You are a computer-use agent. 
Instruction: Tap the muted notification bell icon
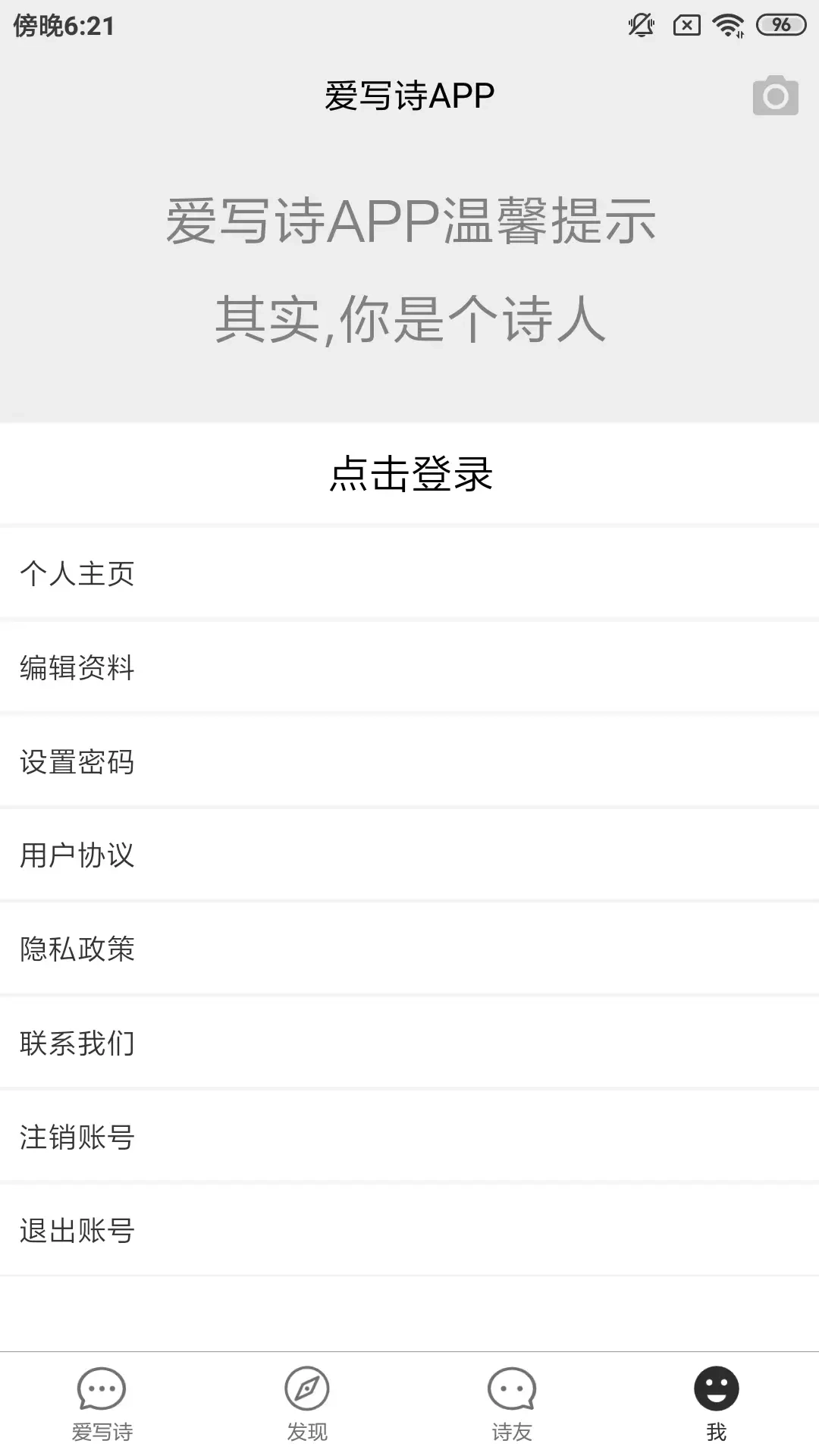pos(641,25)
